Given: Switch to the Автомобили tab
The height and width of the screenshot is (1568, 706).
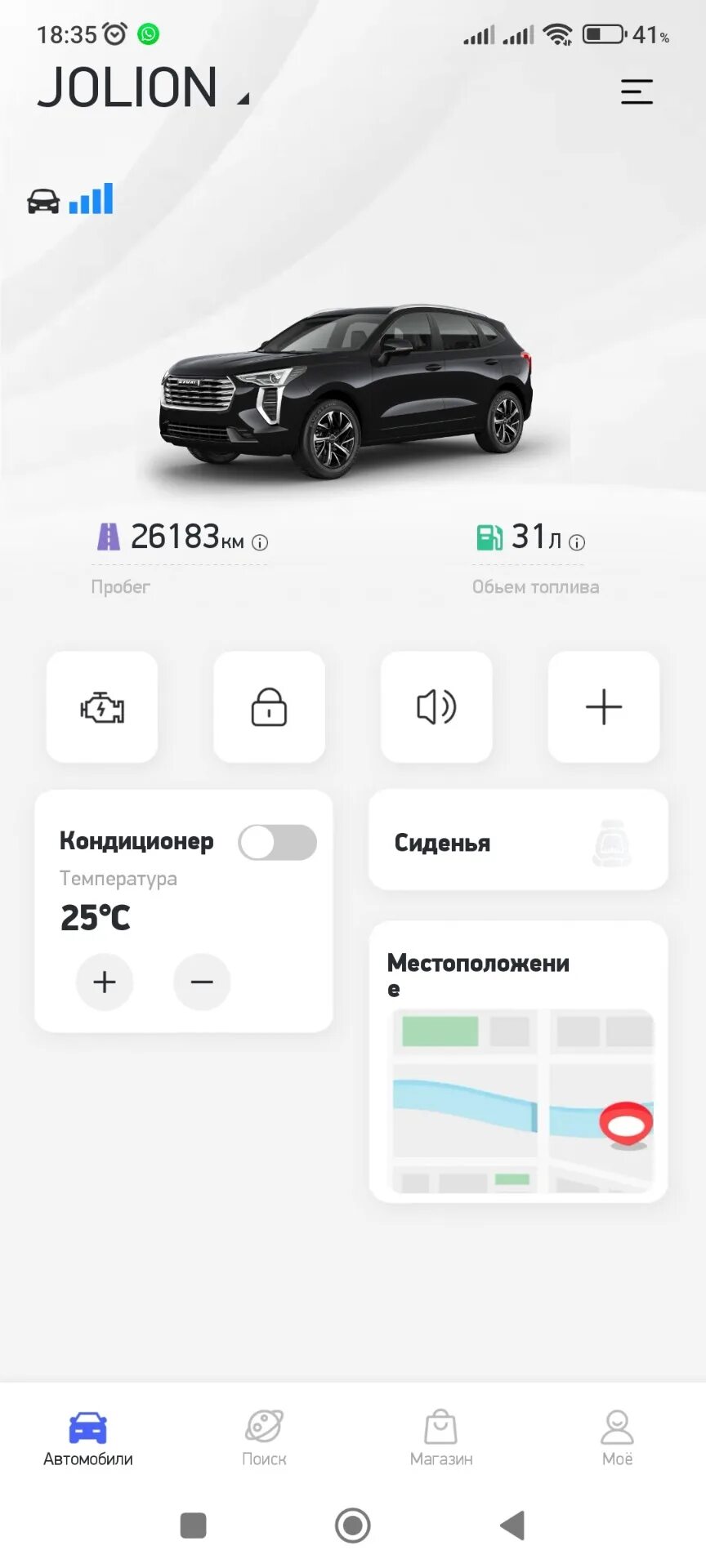Looking at the screenshot, I should click(88, 1437).
